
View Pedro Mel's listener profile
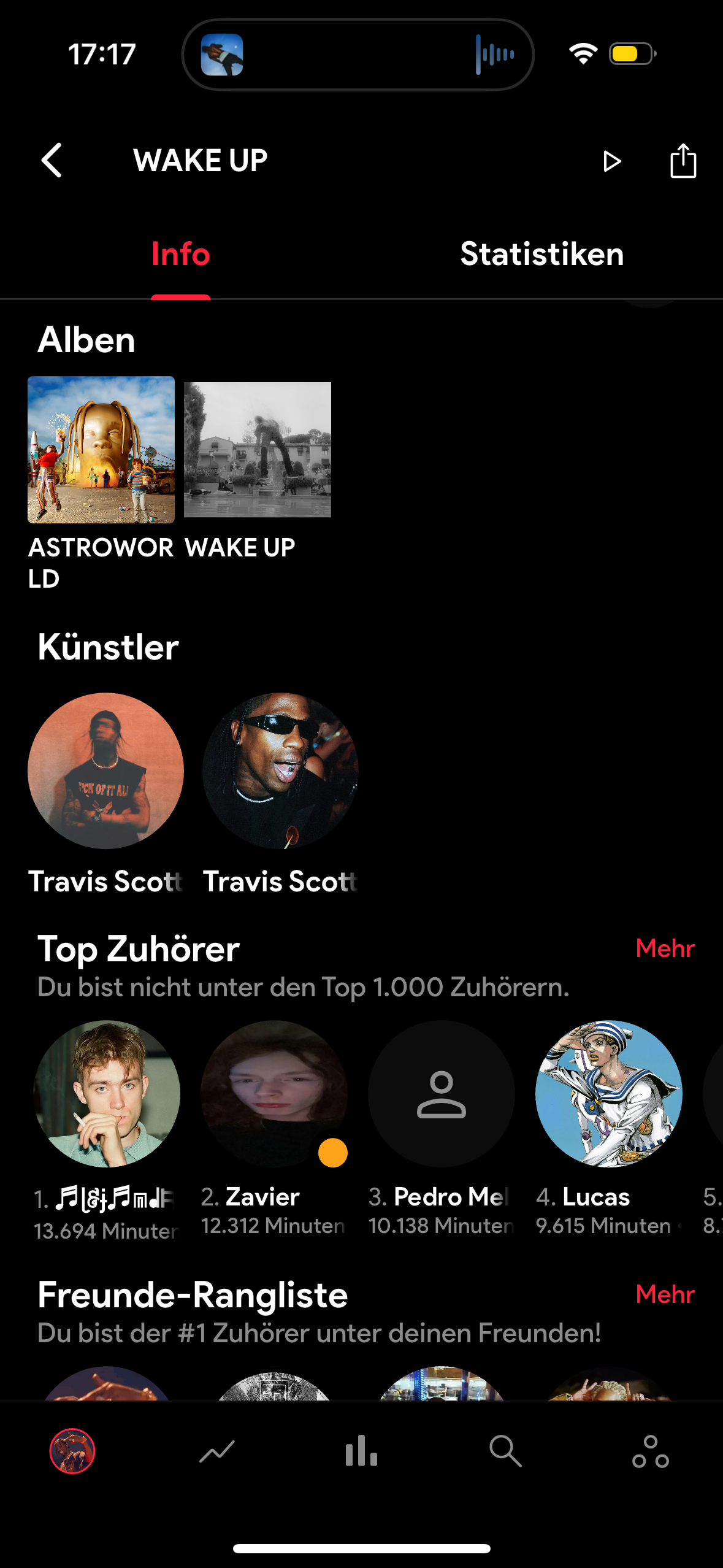click(441, 1094)
